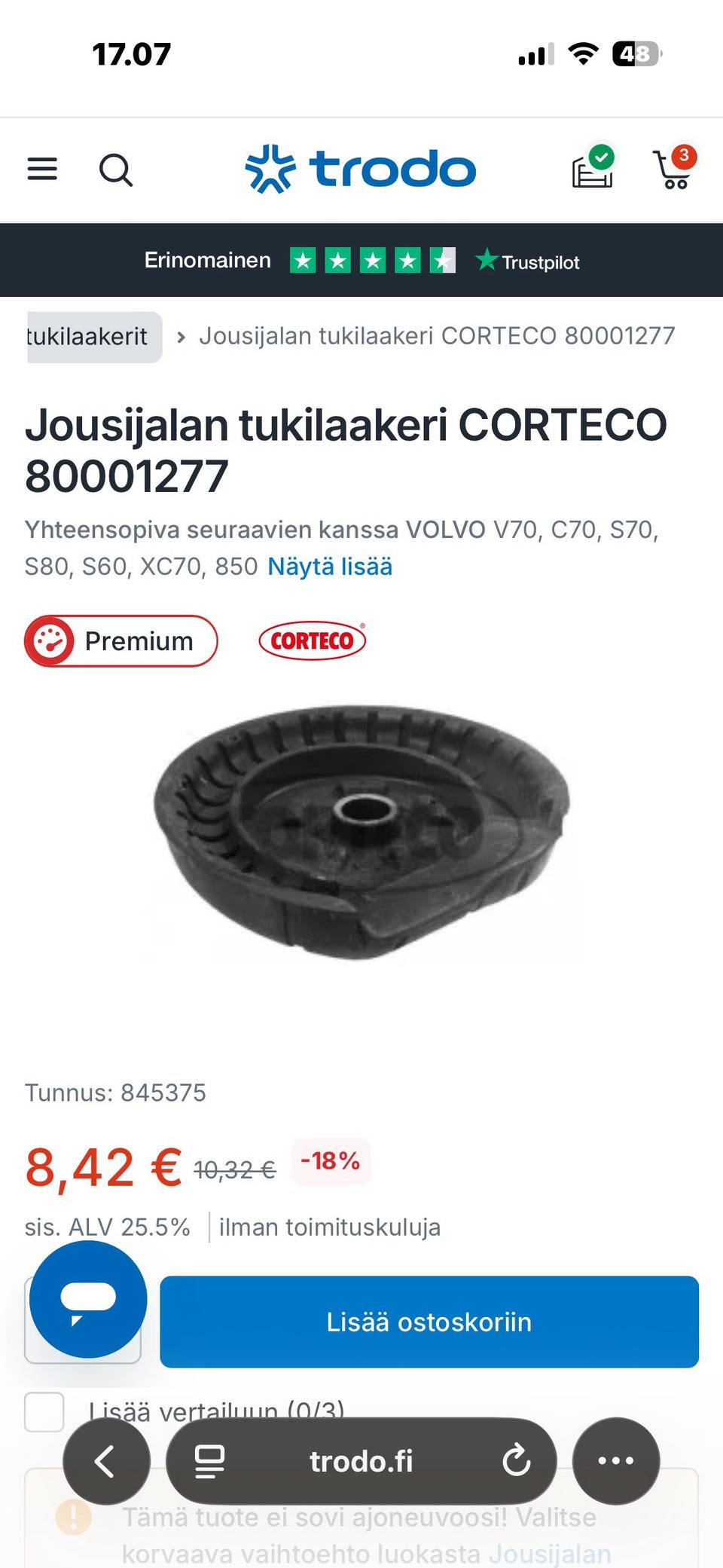Screen dimensions: 723x1568
Task: Tap the Premium quality badge
Action: coord(121,641)
